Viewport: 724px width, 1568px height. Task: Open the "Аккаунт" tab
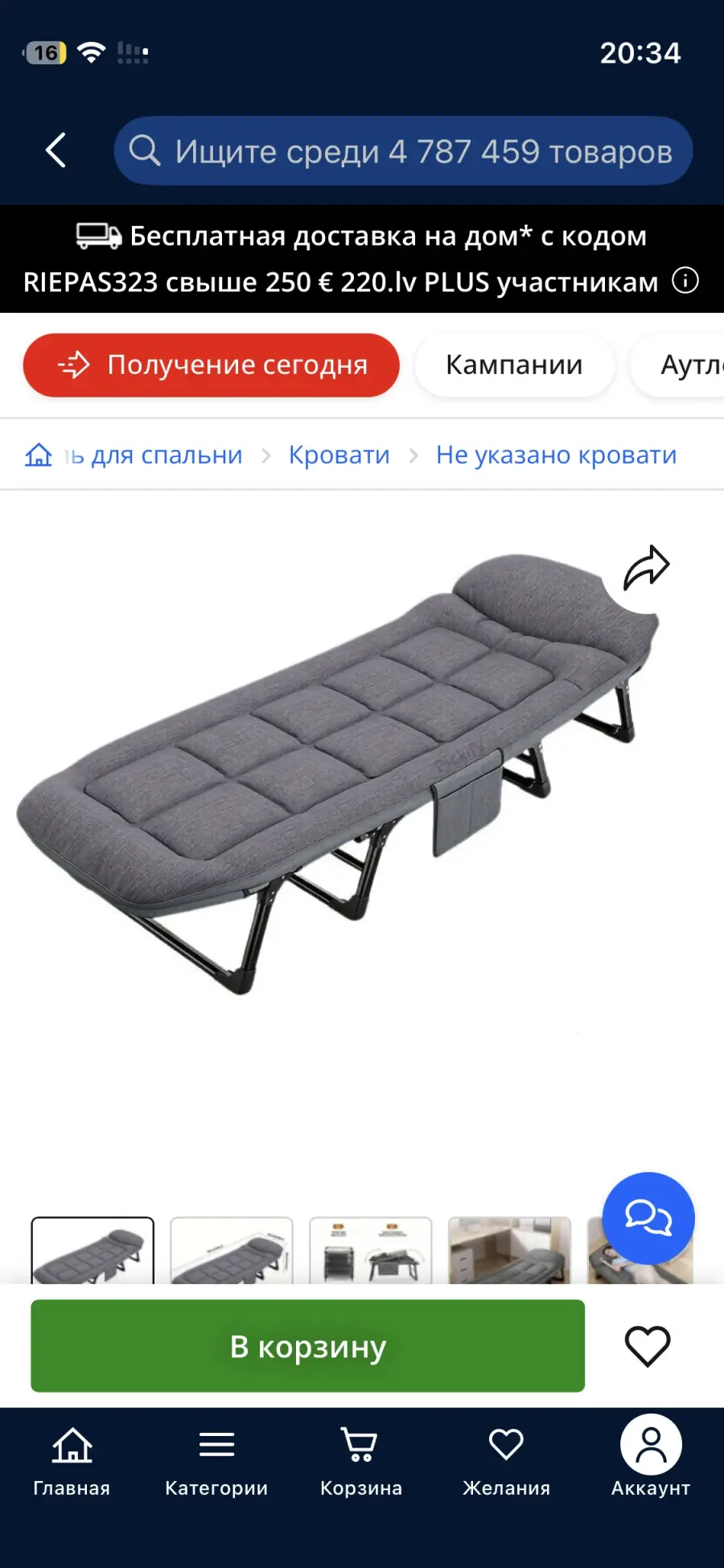(x=651, y=1462)
